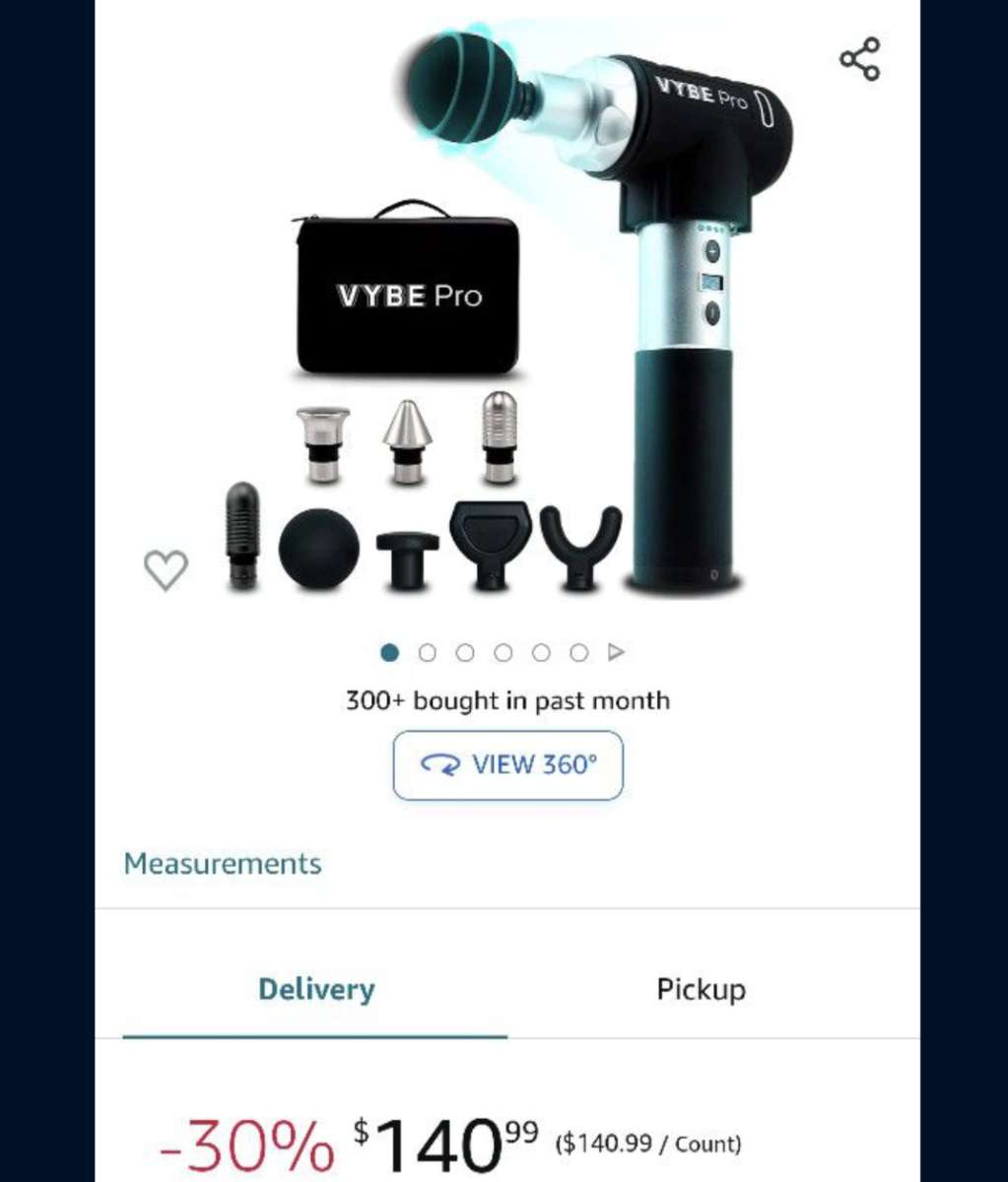Switch to the Pickup tab
The image size is (1008, 1182).
(701, 990)
